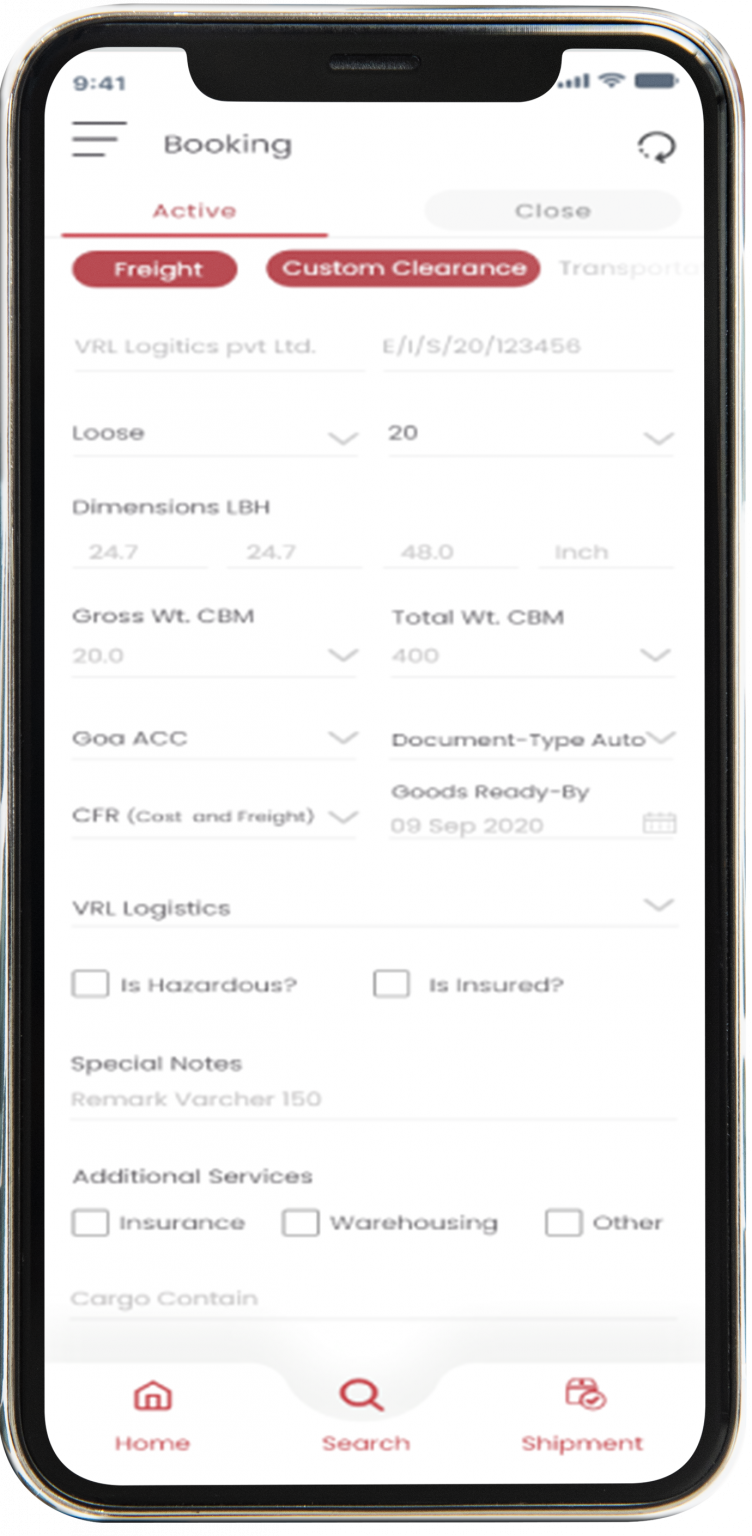Check the Is Insured? box
This screenshot has width=752, height=1536.
(391, 984)
